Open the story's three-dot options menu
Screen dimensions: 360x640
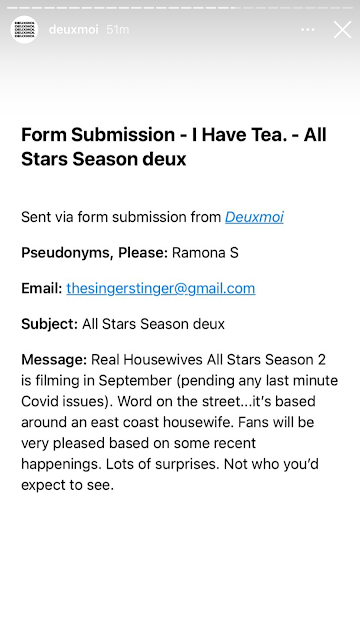pyautogui.click(x=308, y=30)
